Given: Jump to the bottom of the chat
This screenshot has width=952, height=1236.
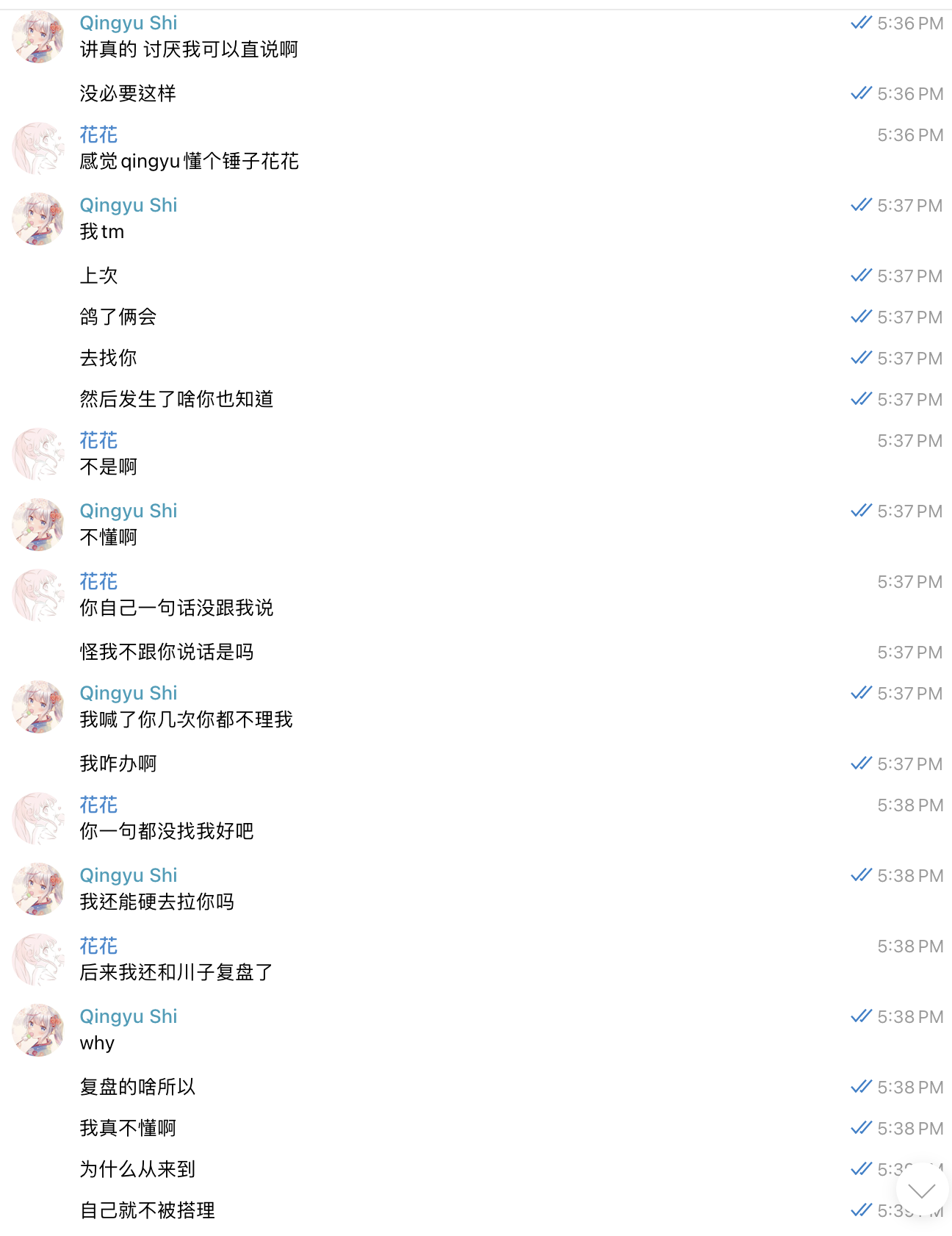Looking at the screenshot, I should [x=921, y=1190].
